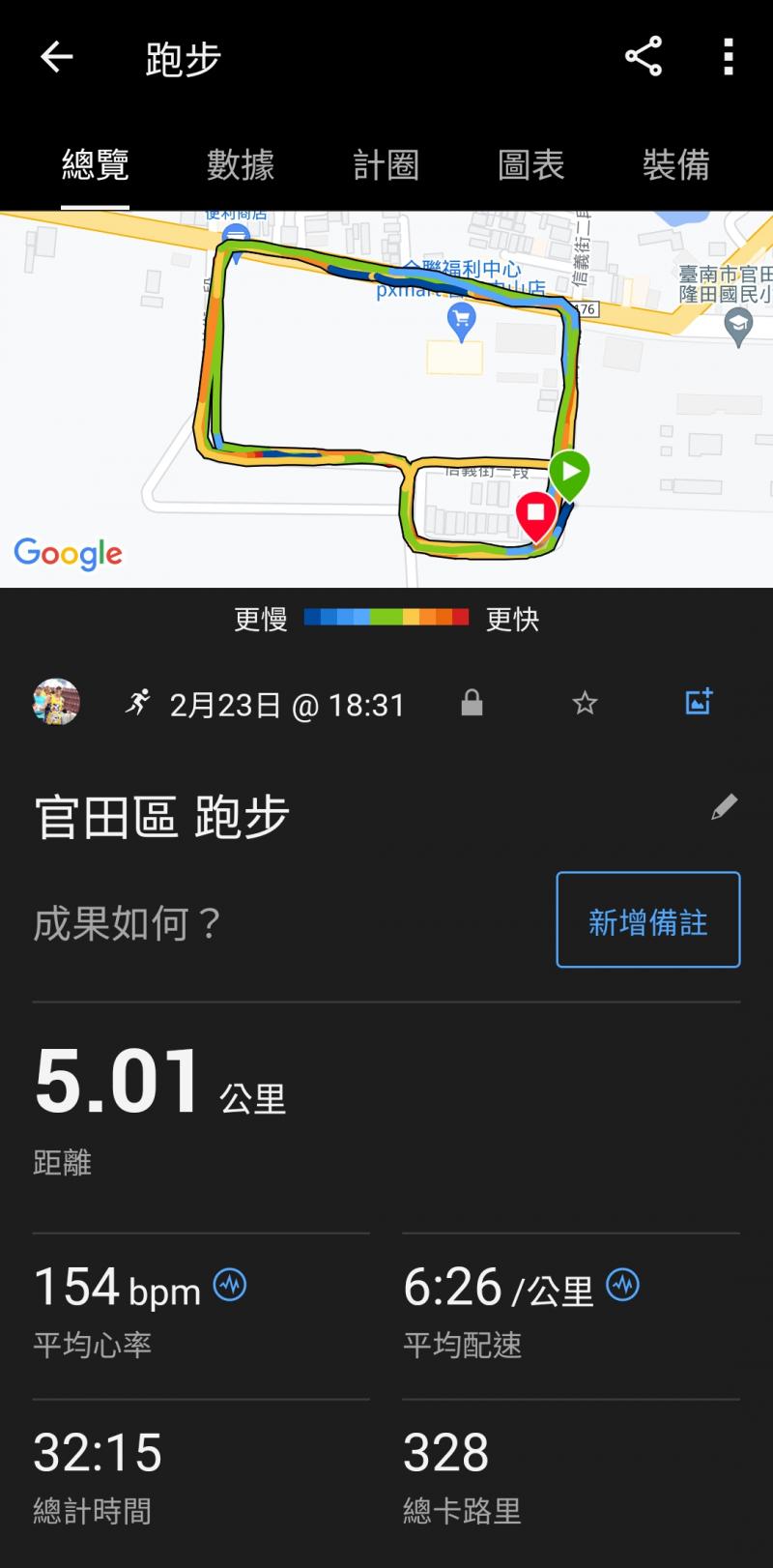773x1568 pixels.
Task: Tap the 新增備註 button
Action: pyautogui.click(x=647, y=920)
